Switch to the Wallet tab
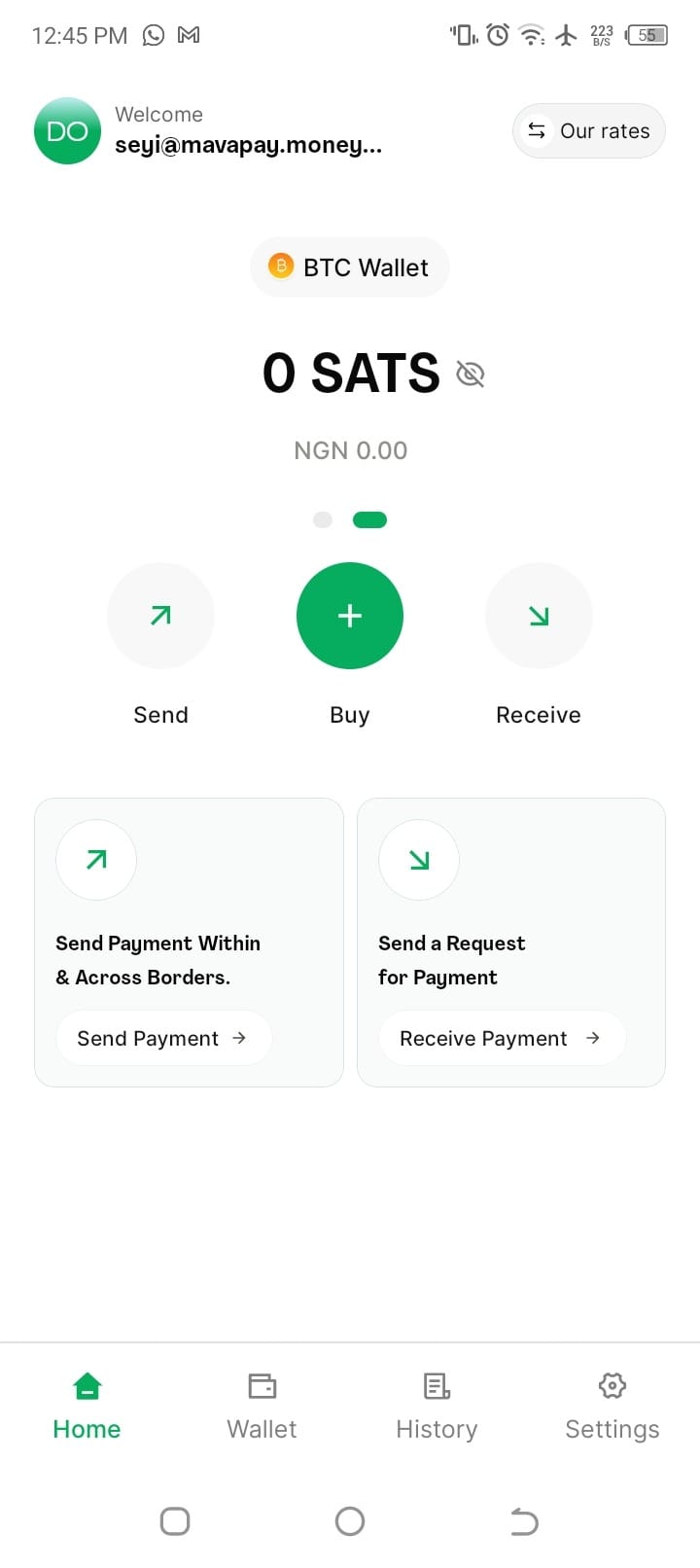 tap(262, 1406)
